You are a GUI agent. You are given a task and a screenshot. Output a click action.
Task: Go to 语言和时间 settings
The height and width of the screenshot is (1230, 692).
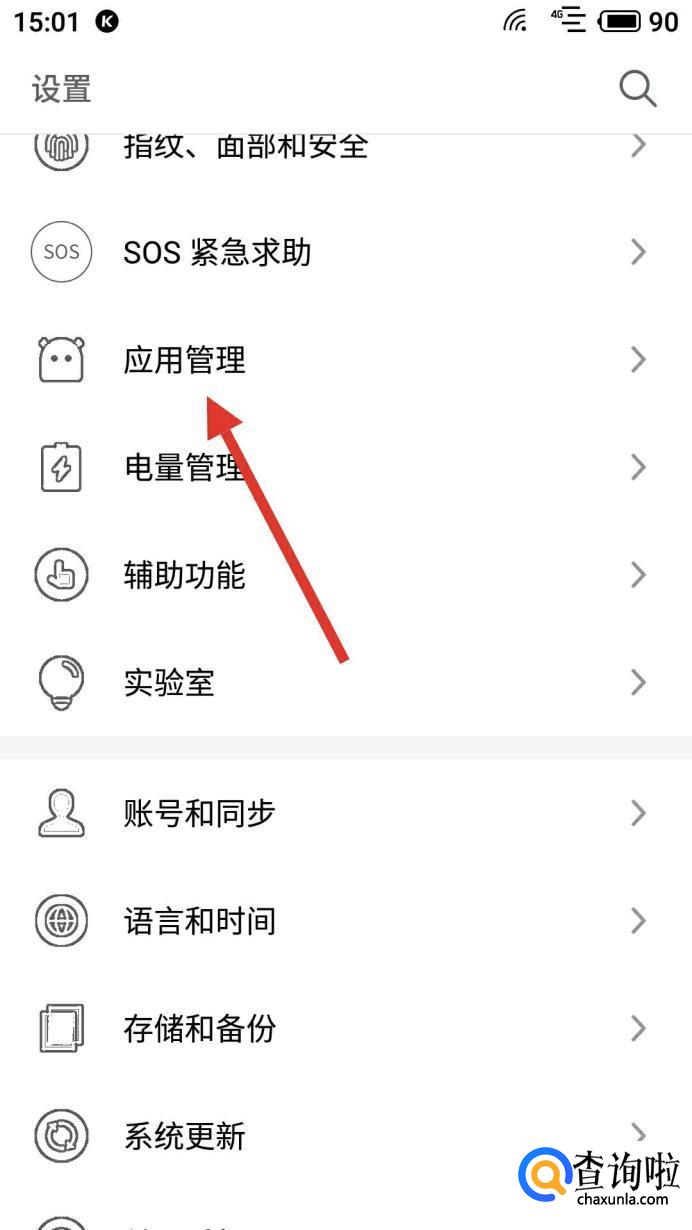346,921
